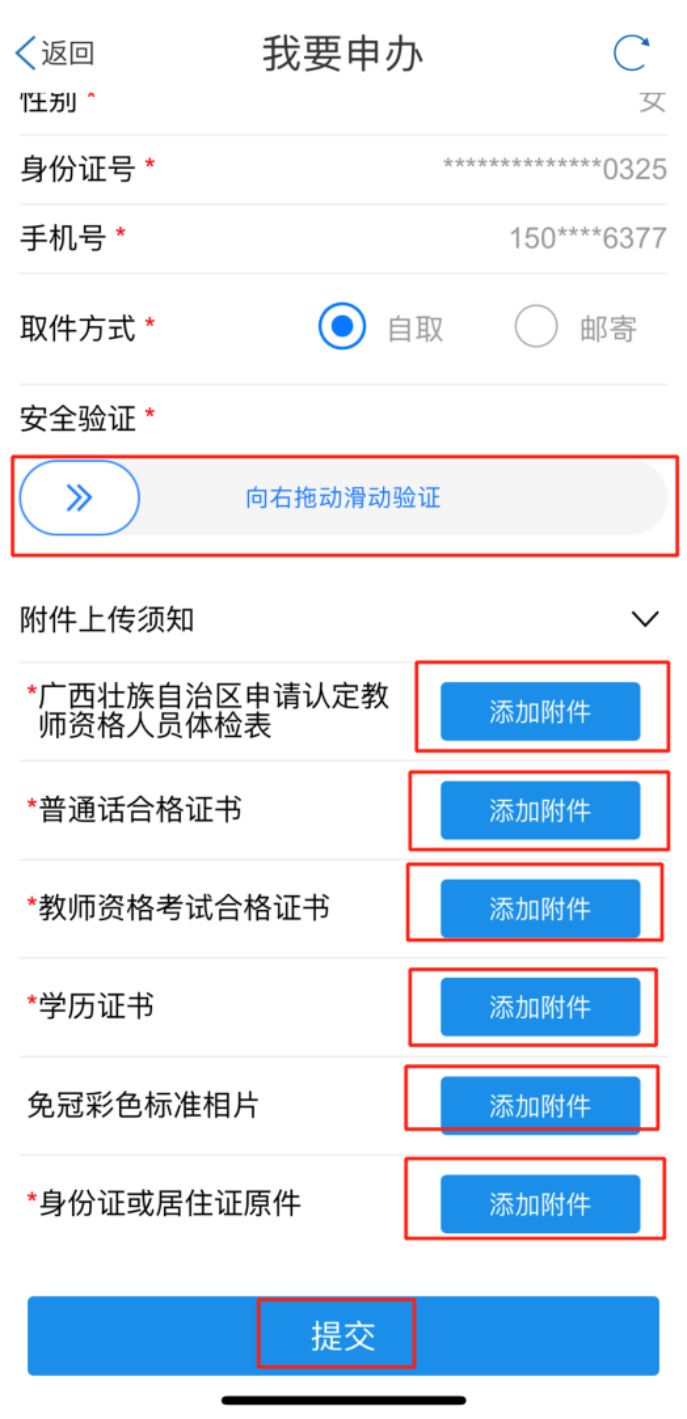Screen dimensions: 687x1419
Task: Tap the slider verification handle
Action: [79, 498]
